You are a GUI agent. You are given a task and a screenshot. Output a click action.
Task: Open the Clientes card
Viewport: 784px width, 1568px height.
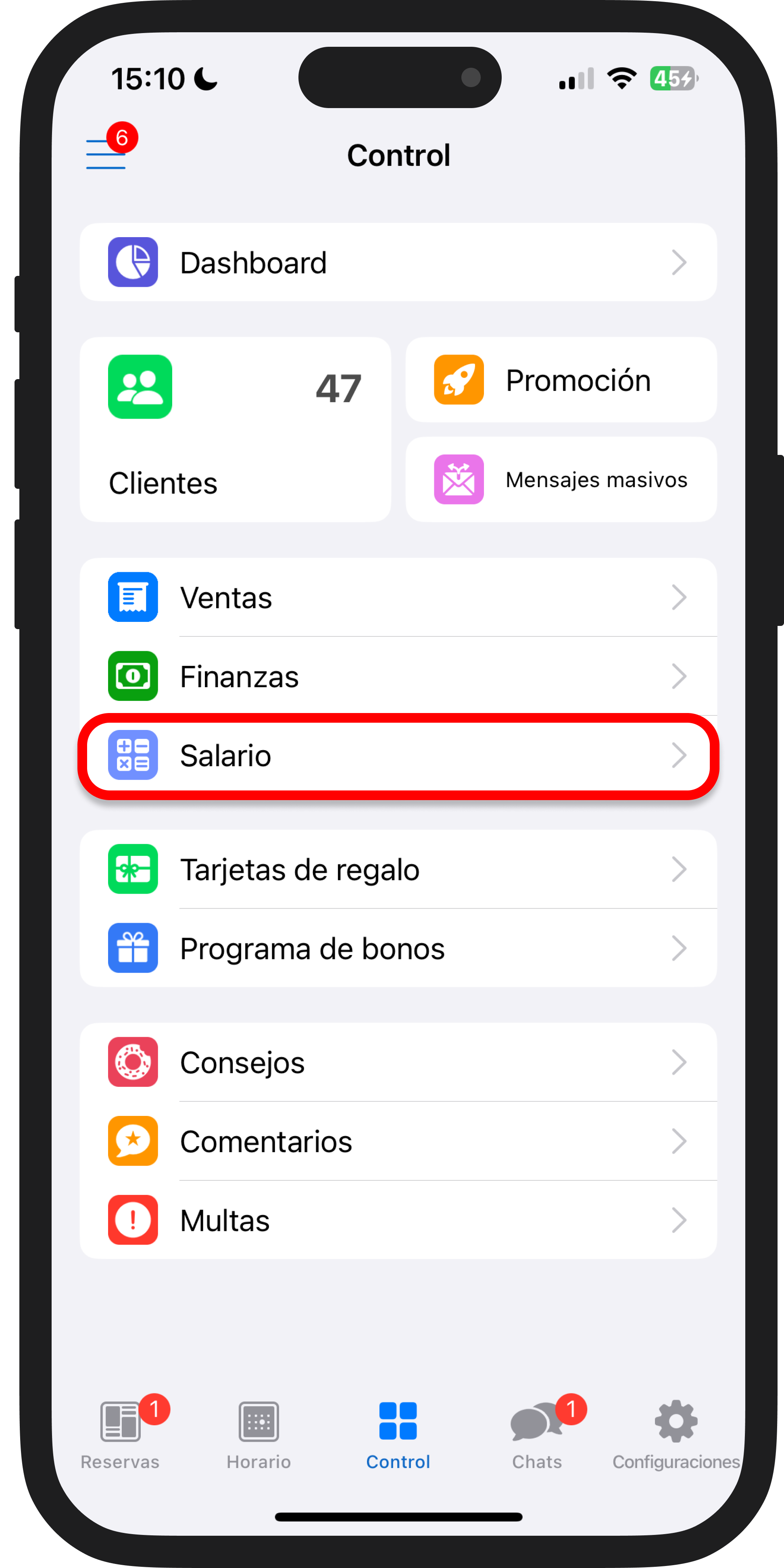(235, 430)
